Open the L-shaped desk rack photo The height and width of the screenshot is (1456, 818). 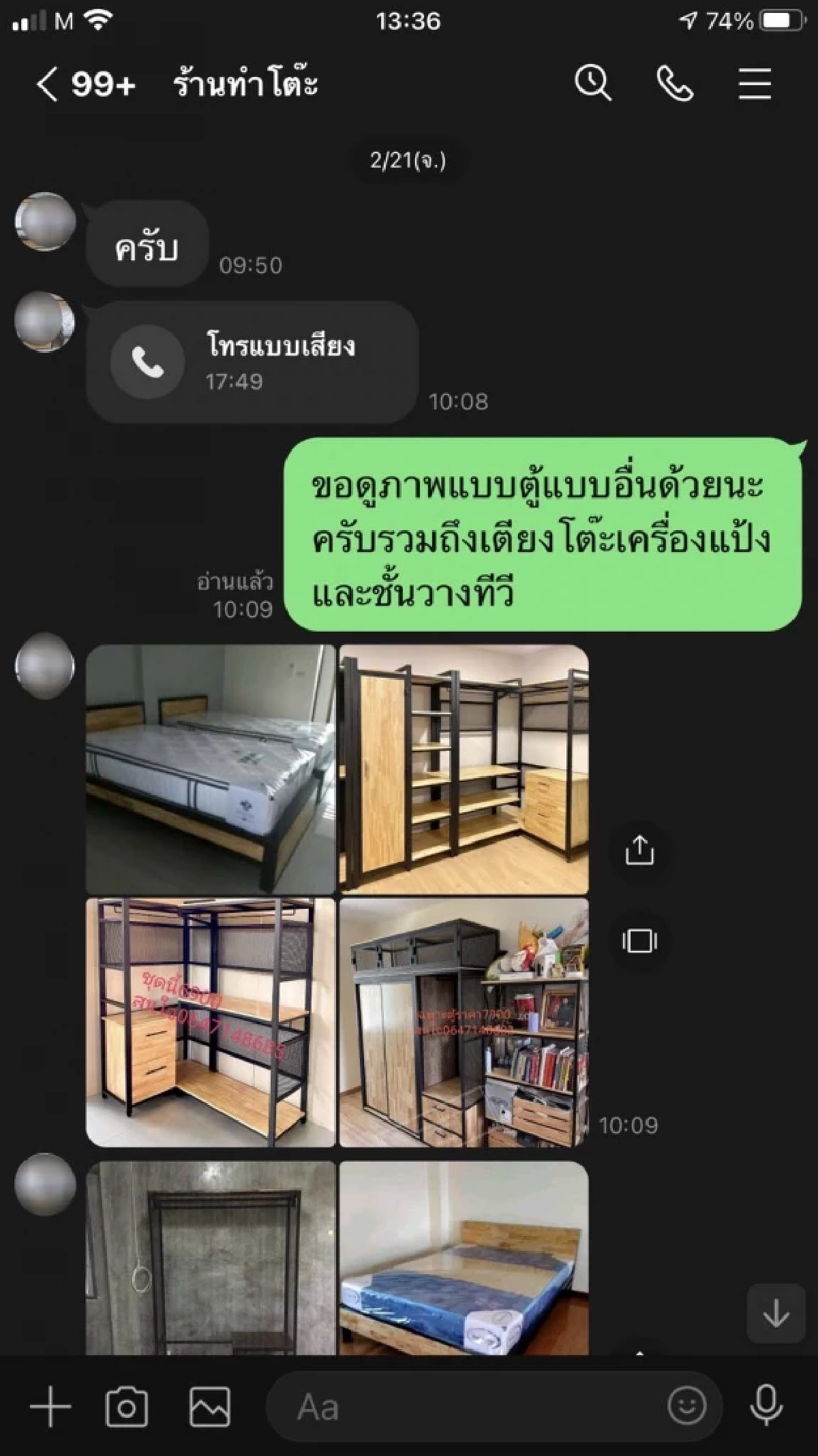(211, 1022)
